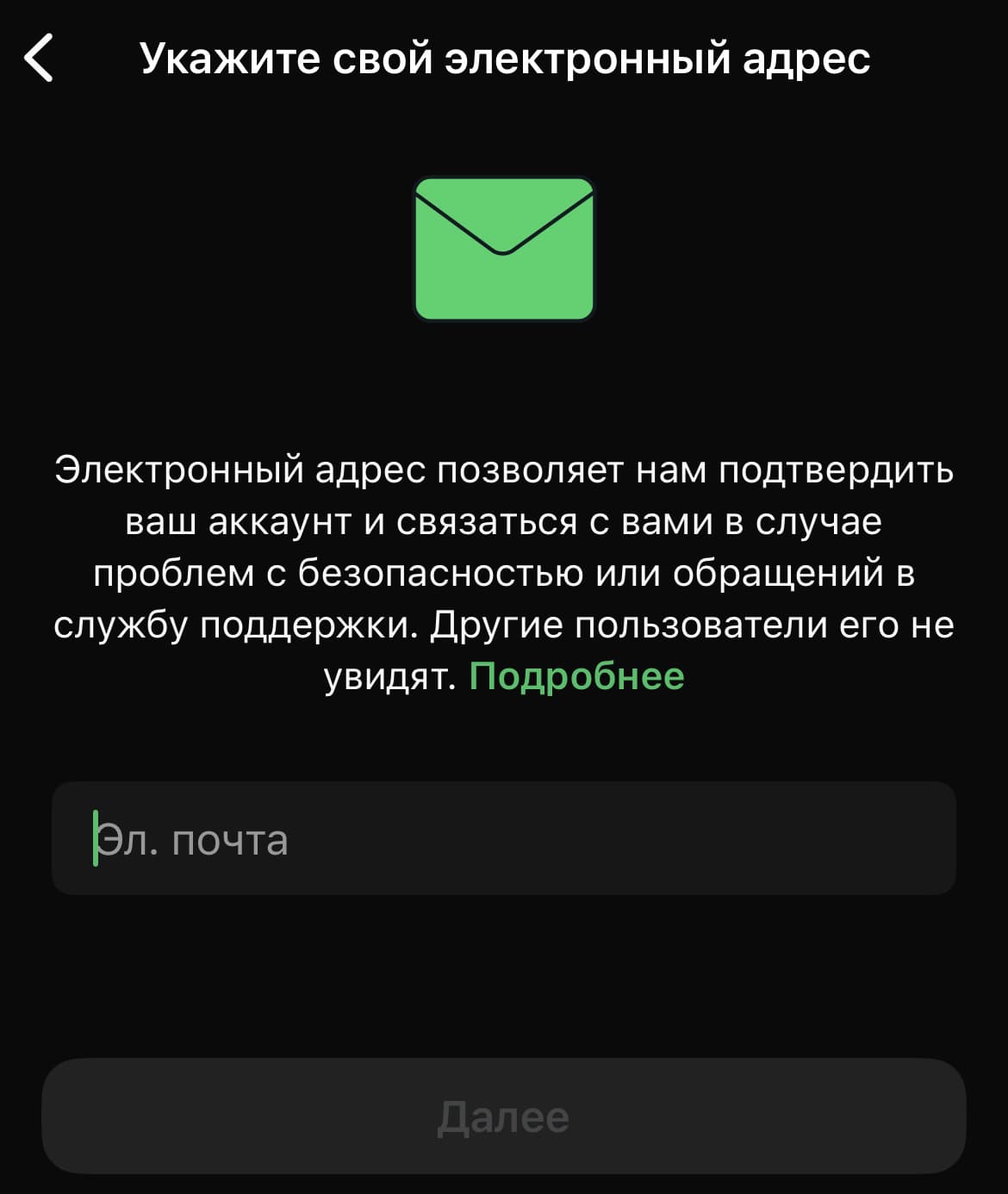Focus the Эл. почта email field
Viewport: 1008px width, 1194px height.
click(503, 838)
